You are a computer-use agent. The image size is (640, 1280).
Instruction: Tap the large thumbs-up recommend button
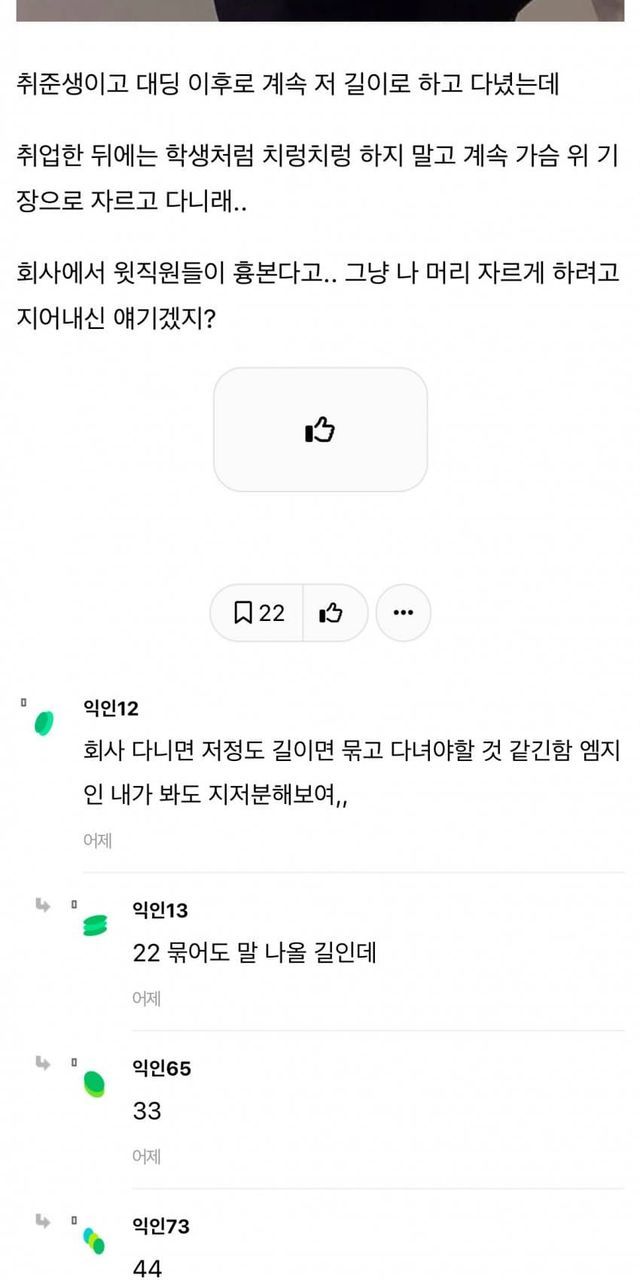[320, 430]
